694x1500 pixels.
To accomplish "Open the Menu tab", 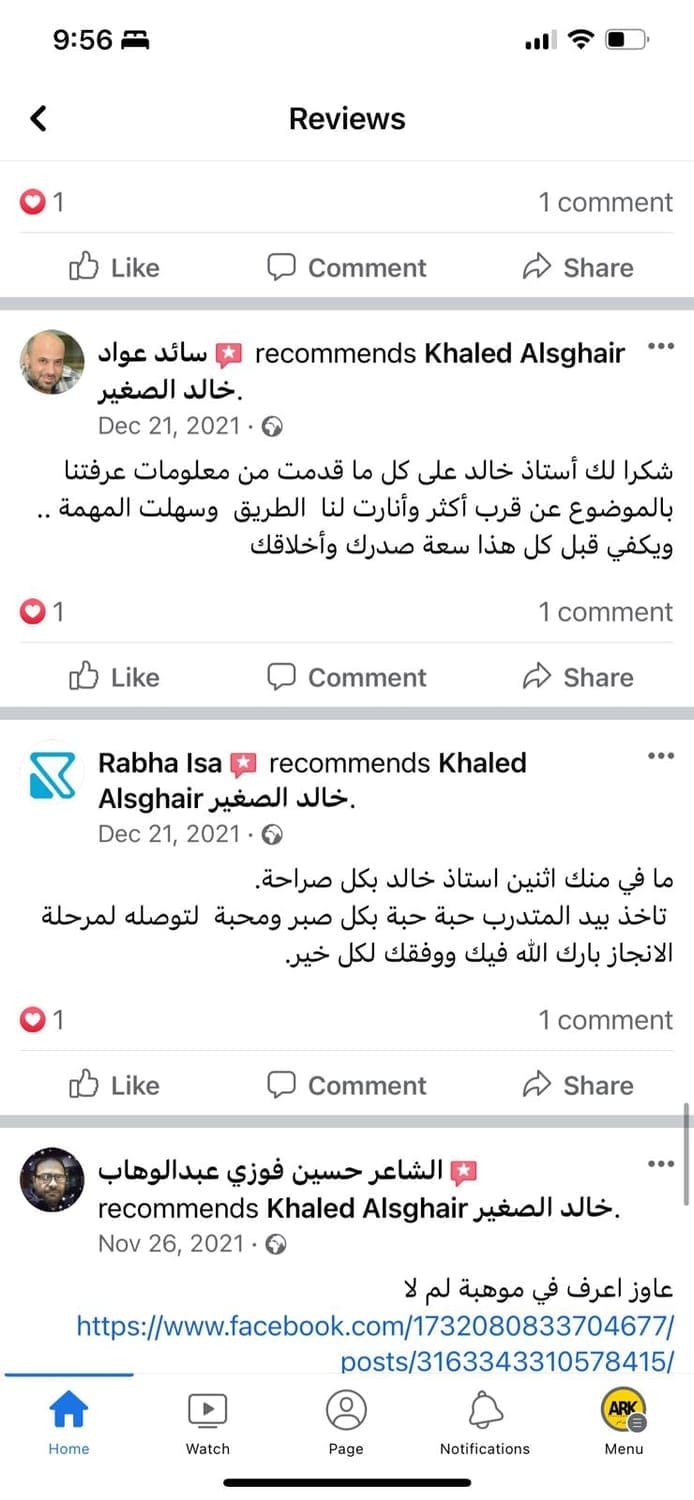I will click(624, 1422).
